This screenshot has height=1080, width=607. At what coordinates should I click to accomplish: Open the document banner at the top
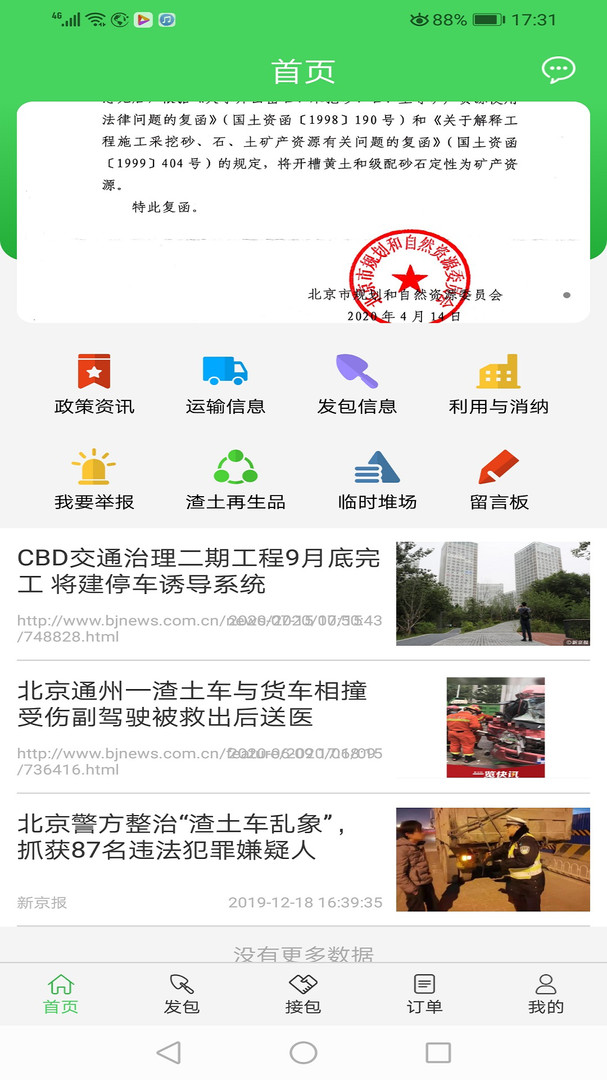click(303, 212)
